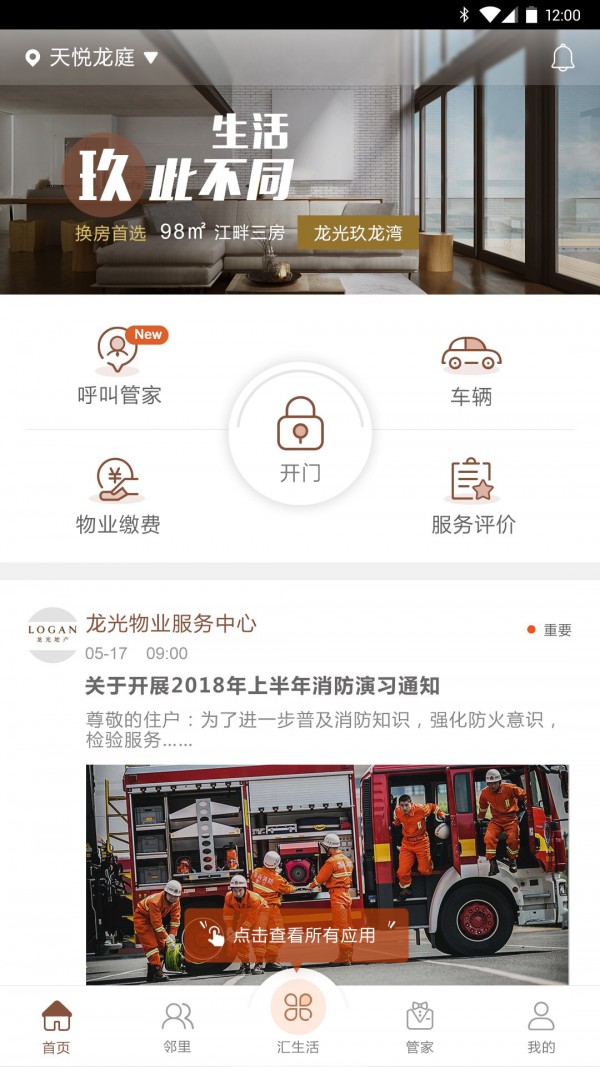
Task: Open the 龙光玖龙湾 promotional banner
Action: click(300, 162)
